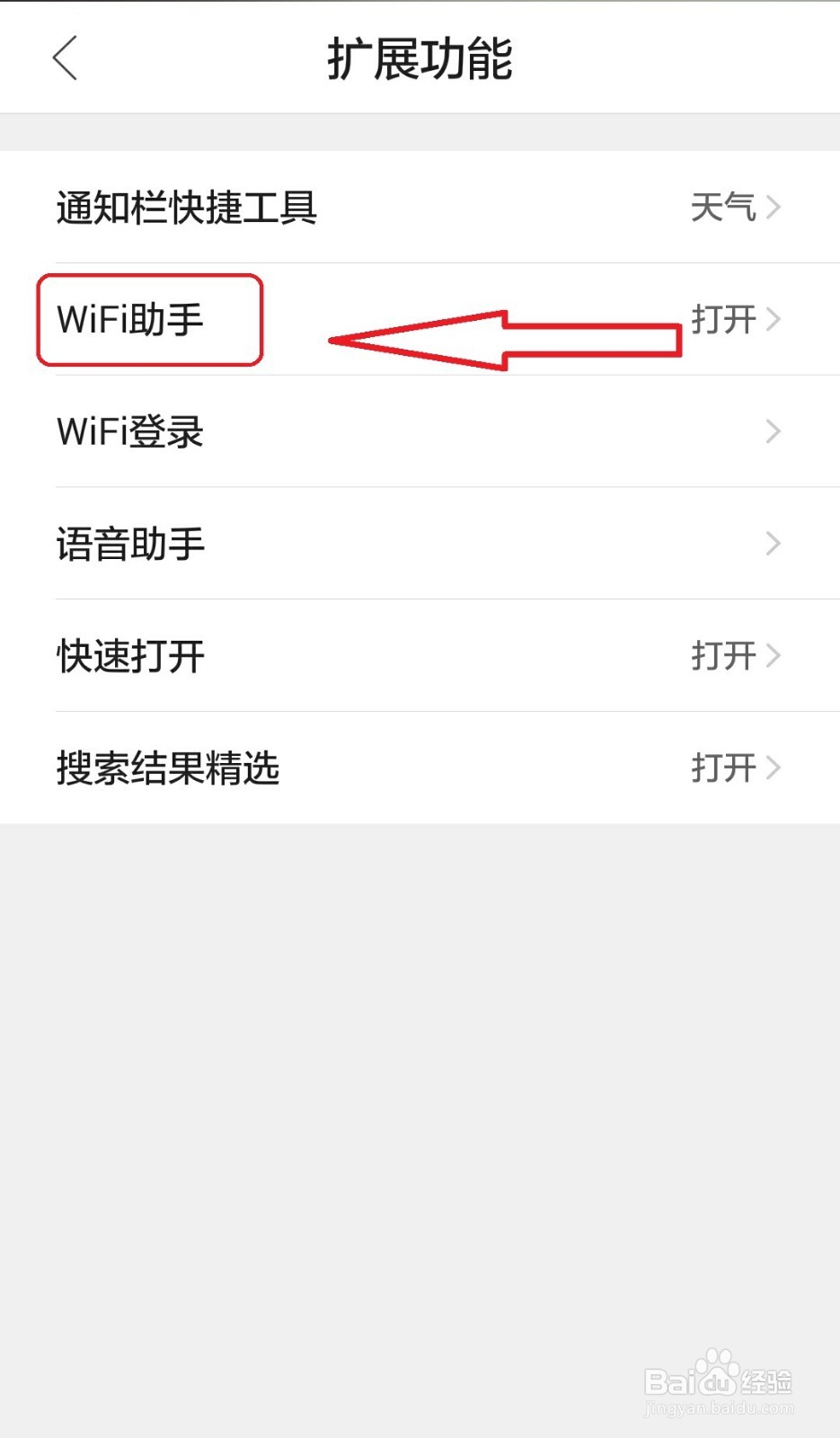Toggle WiFi助手 from 打开 state
Screen dimensions: 840x1438
[x=725, y=320]
